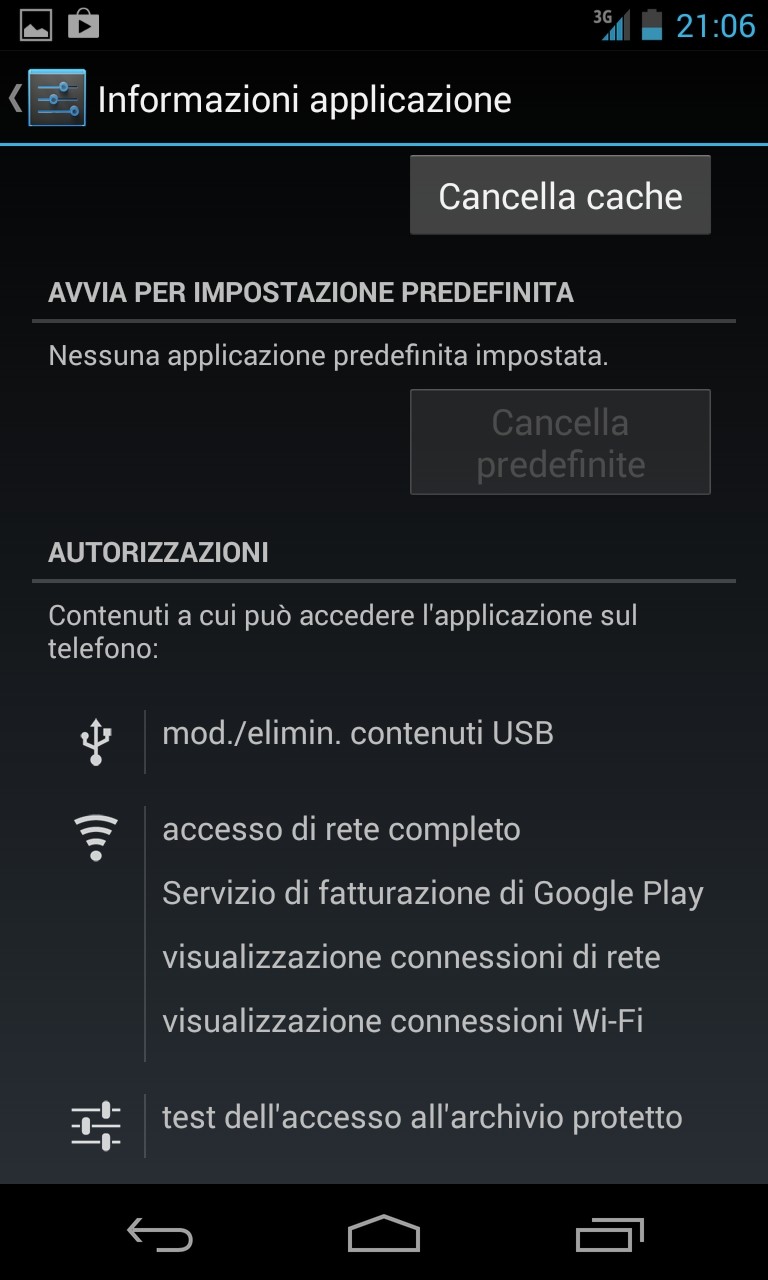Tap the Cancella cache button
The image size is (768, 1280).
pyautogui.click(x=560, y=196)
